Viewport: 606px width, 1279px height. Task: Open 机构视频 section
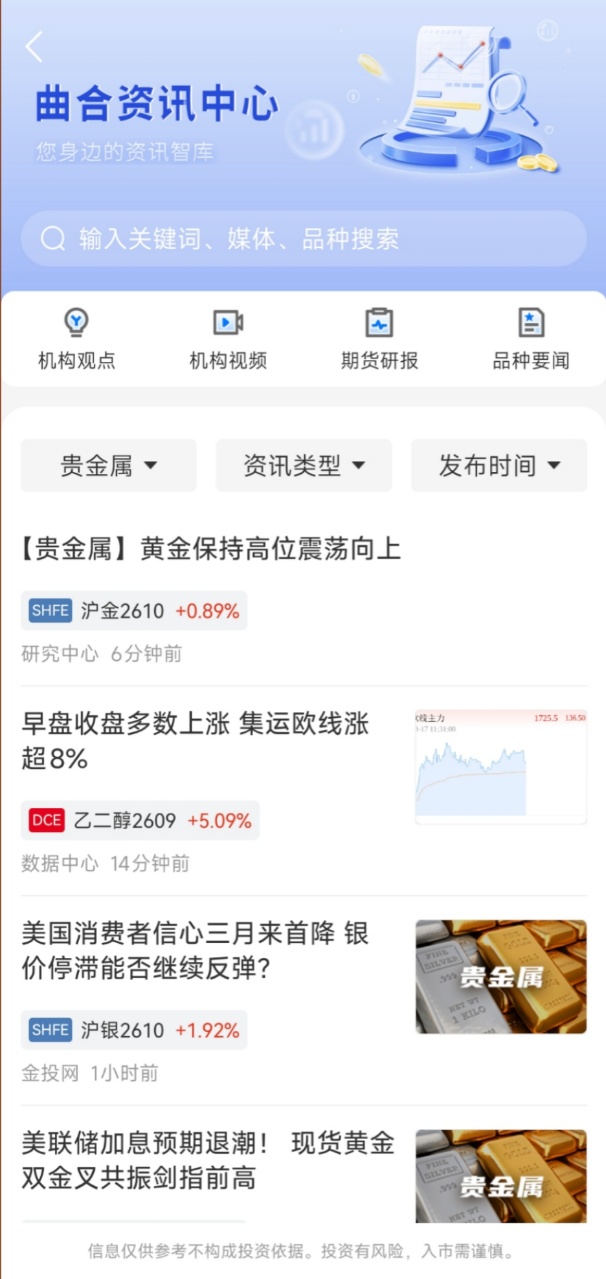point(228,340)
